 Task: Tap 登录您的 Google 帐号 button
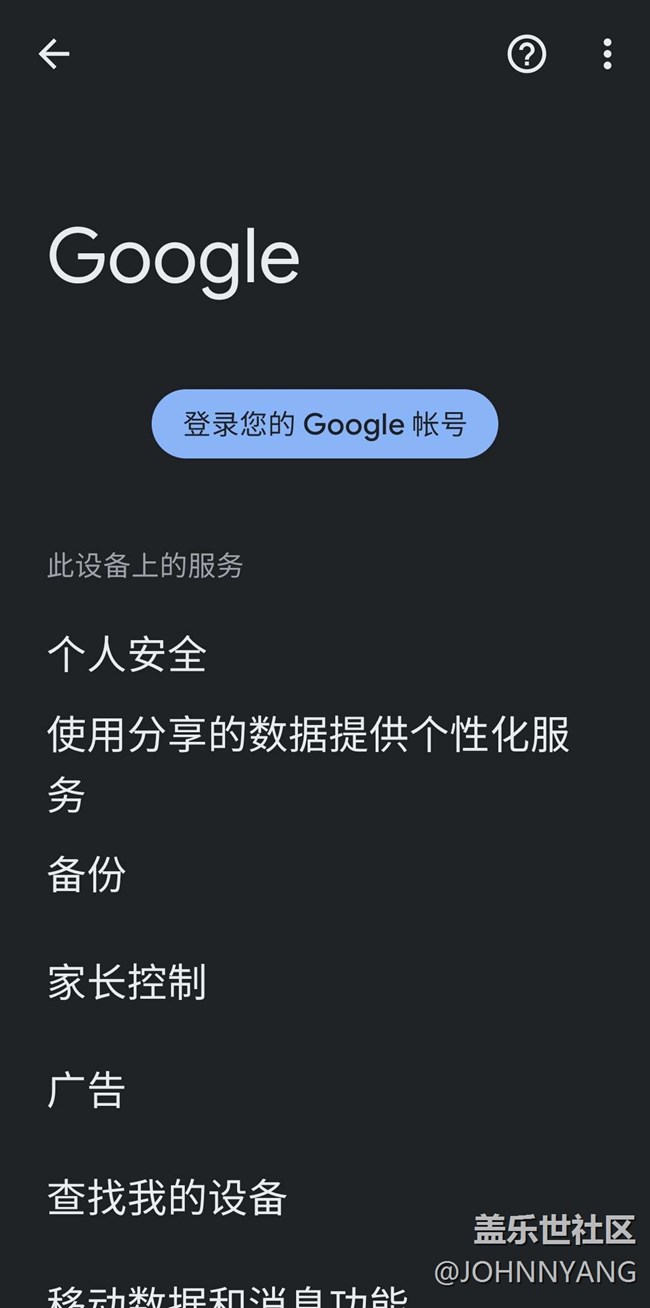pos(325,424)
